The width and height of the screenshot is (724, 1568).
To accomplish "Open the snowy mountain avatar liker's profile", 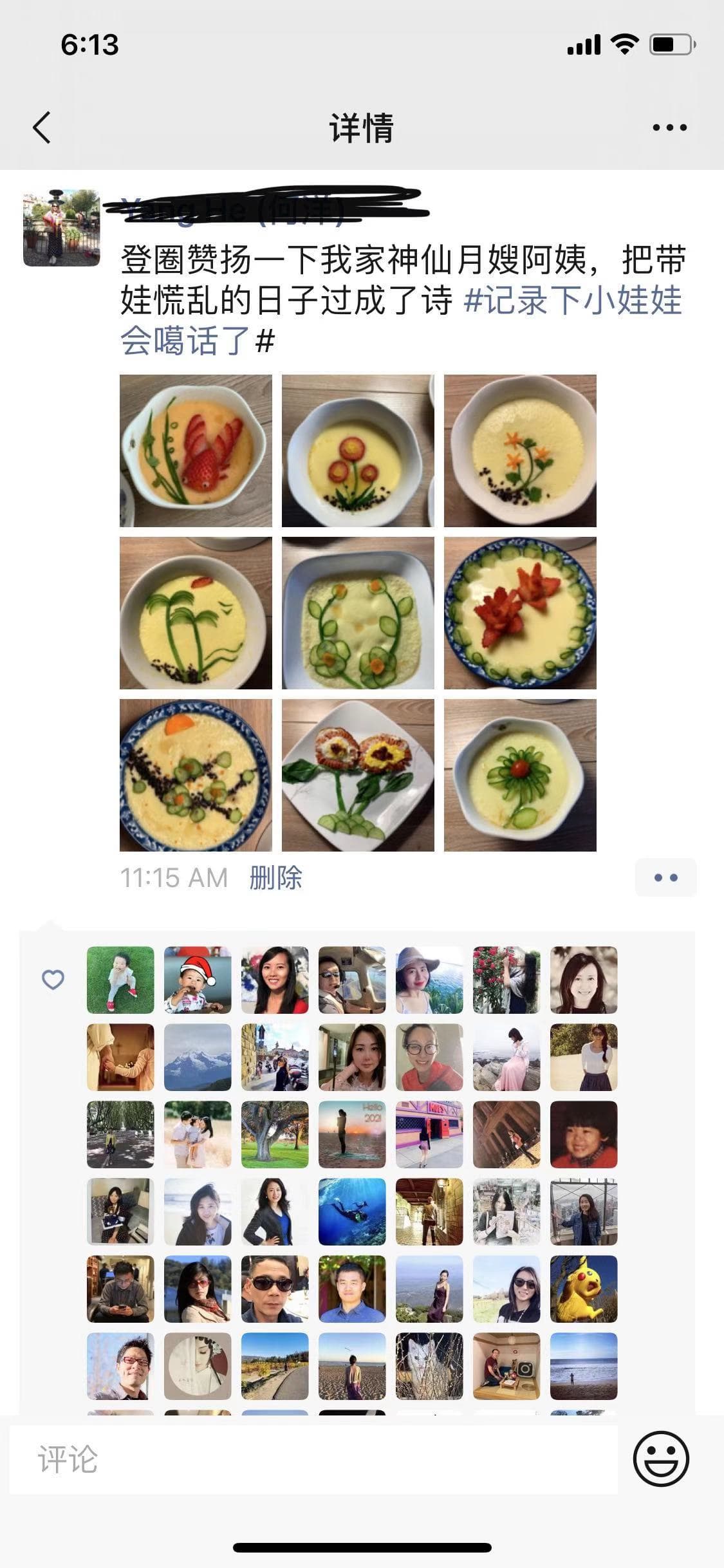I will click(198, 1057).
